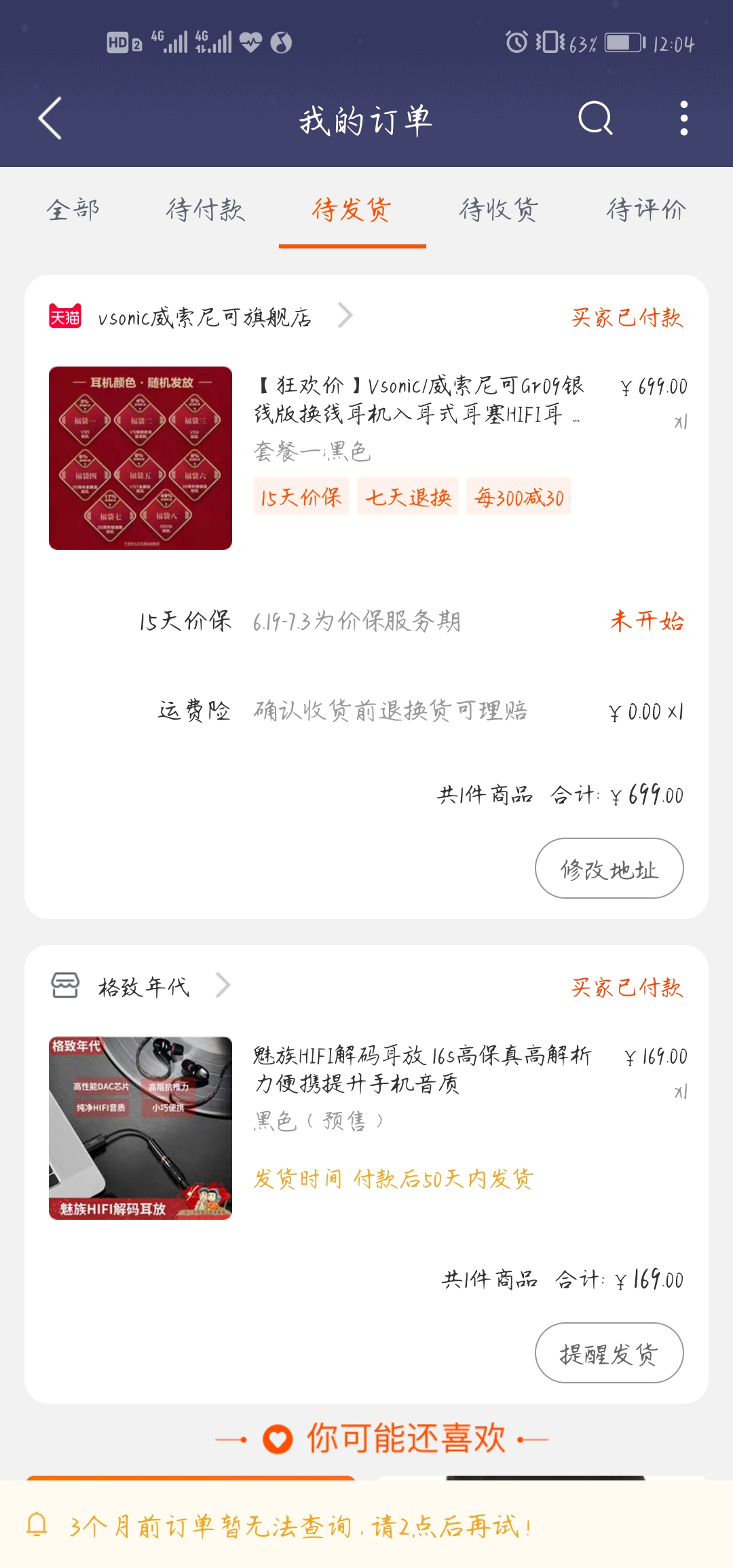
Task: Go back from 我的订单
Action: pos(50,119)
